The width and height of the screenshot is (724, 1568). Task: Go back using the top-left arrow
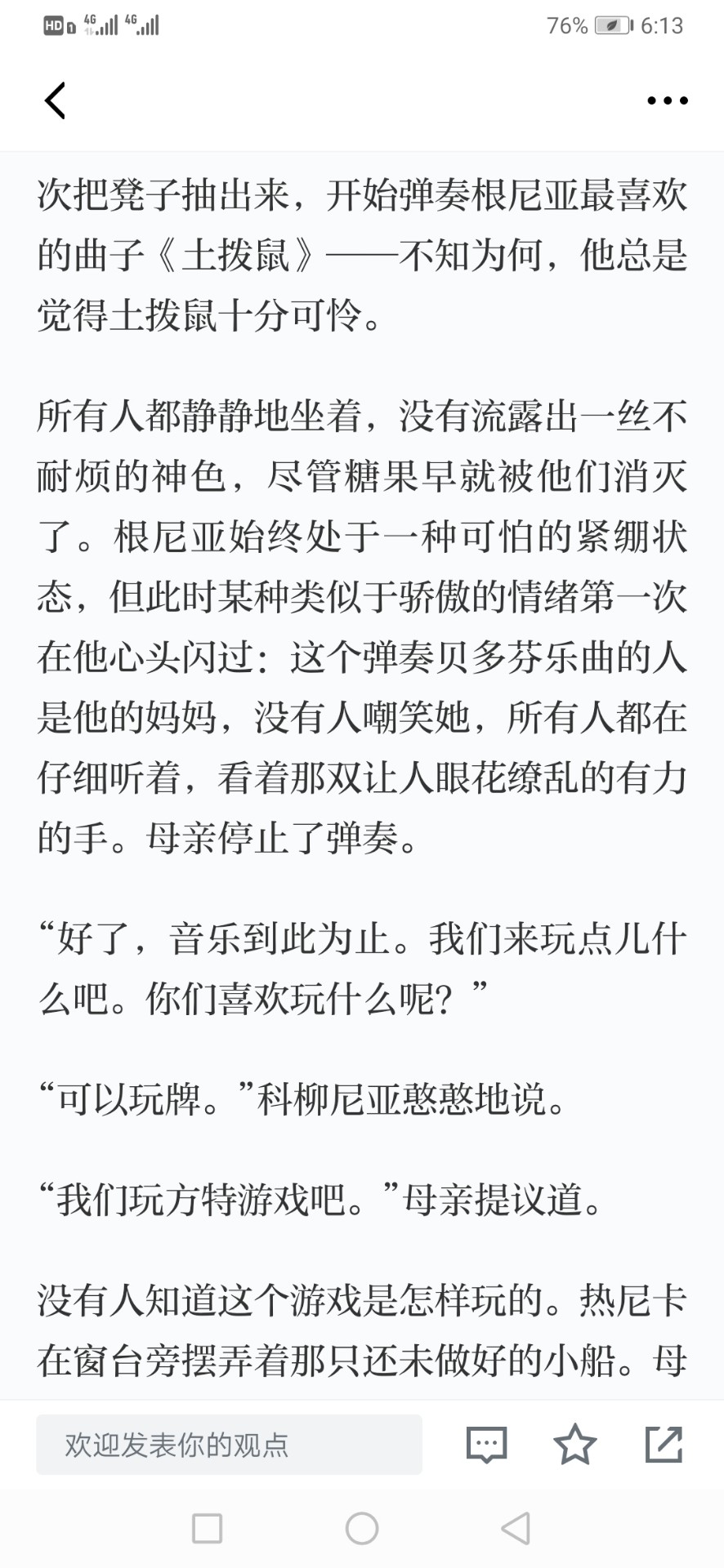(55, 101)
